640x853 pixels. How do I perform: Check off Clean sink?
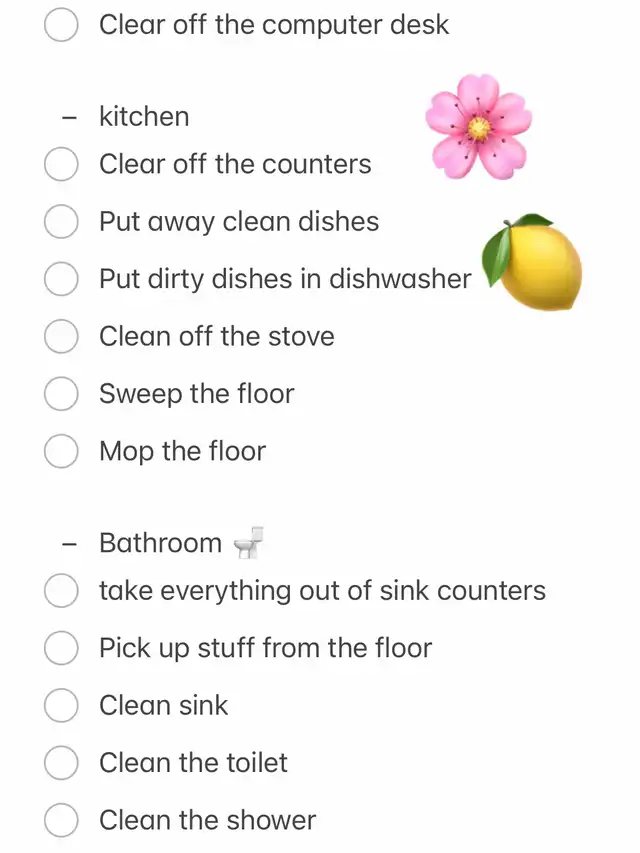[61, 705]
